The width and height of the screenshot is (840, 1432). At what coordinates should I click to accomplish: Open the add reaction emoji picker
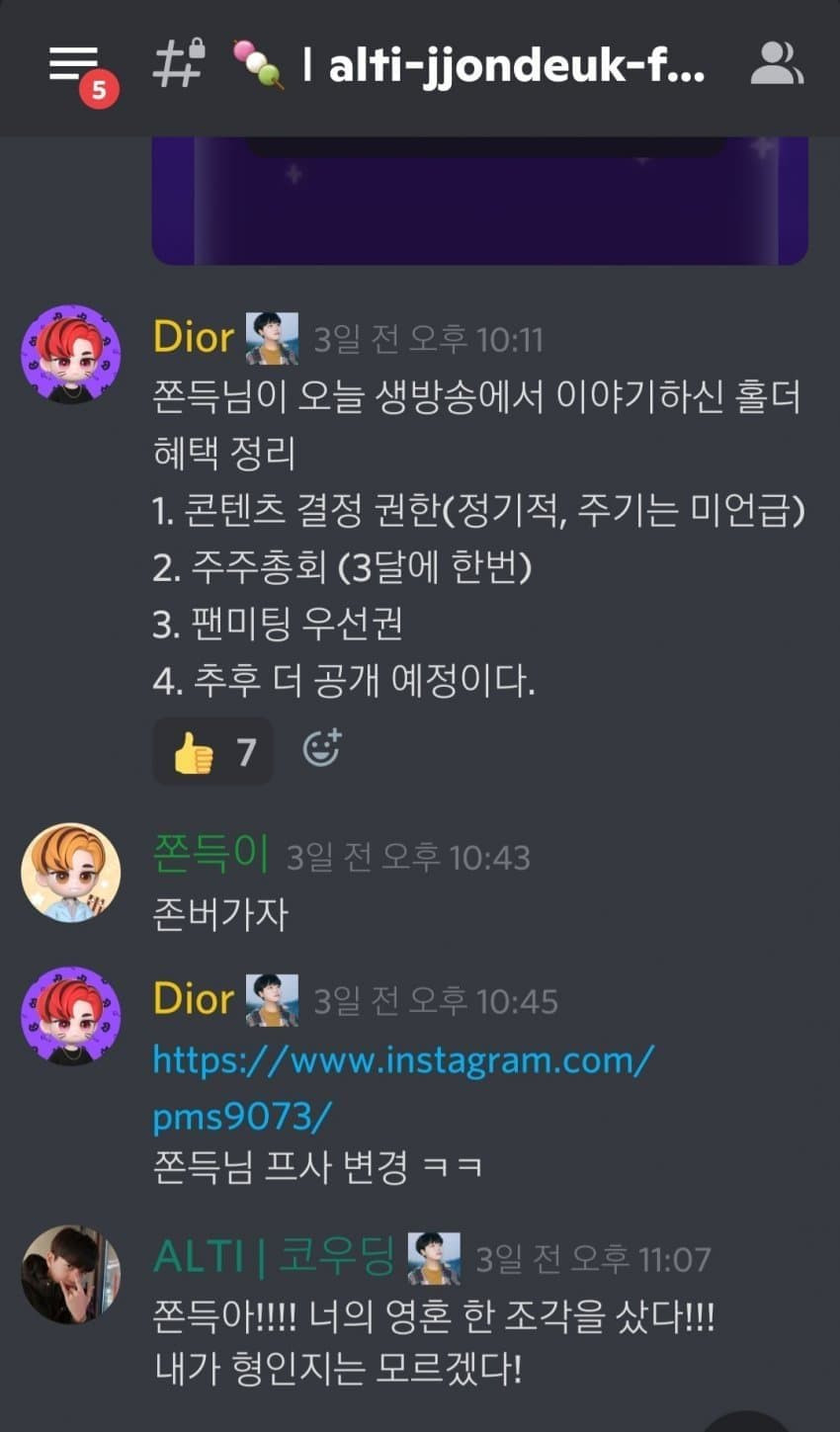coord(321,748)
